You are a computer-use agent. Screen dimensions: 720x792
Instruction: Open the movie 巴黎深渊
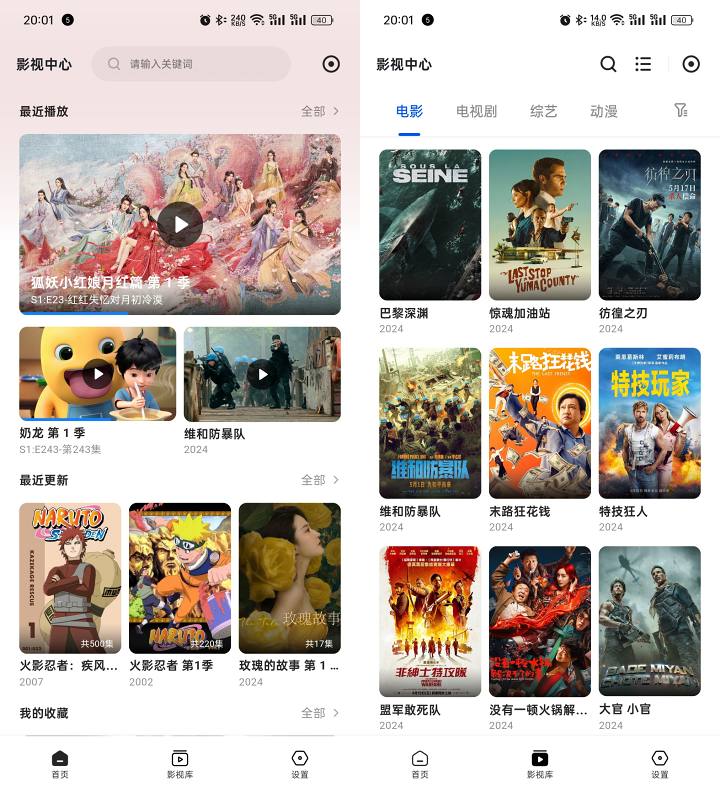tap(430, 225)
